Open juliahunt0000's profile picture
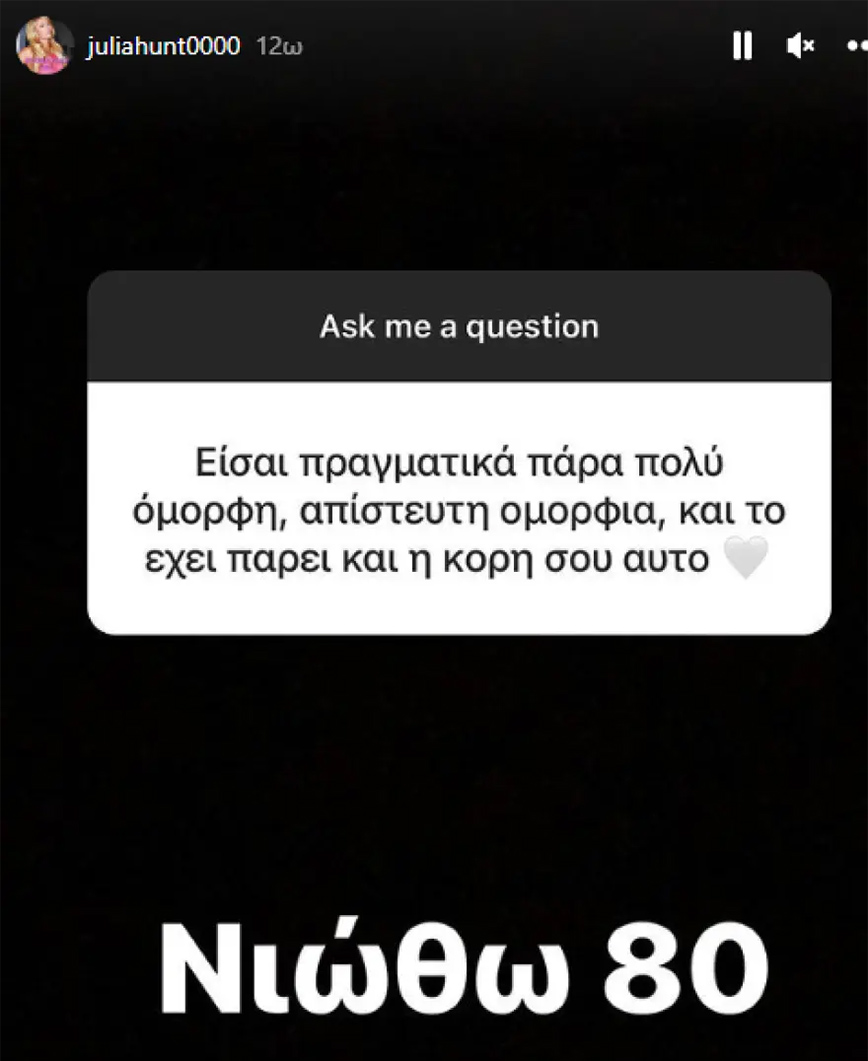 45,46
